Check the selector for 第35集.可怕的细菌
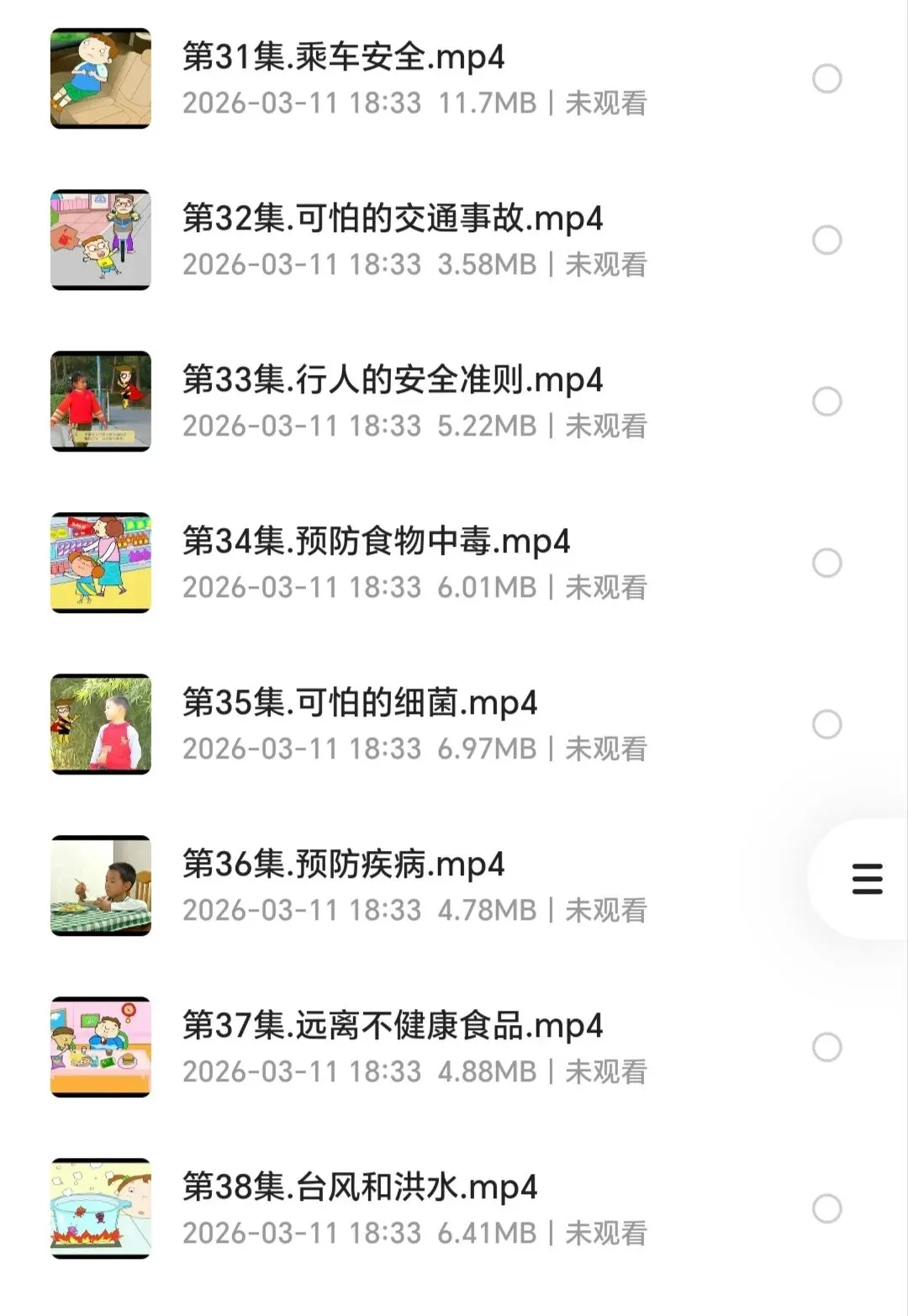 click(826, 725)
